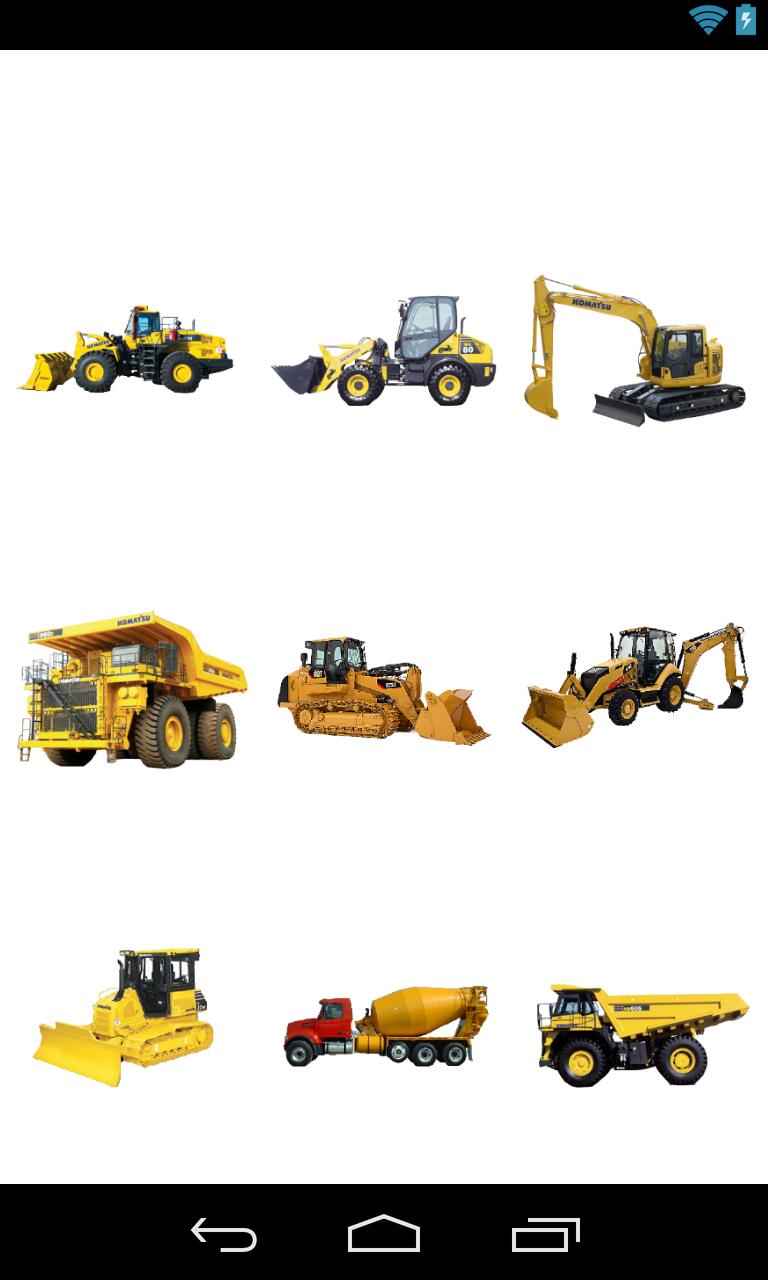Choose the giant Komatsu mining dump truck
Screen dimensions: 768x1280
click(x=130, y=690)
